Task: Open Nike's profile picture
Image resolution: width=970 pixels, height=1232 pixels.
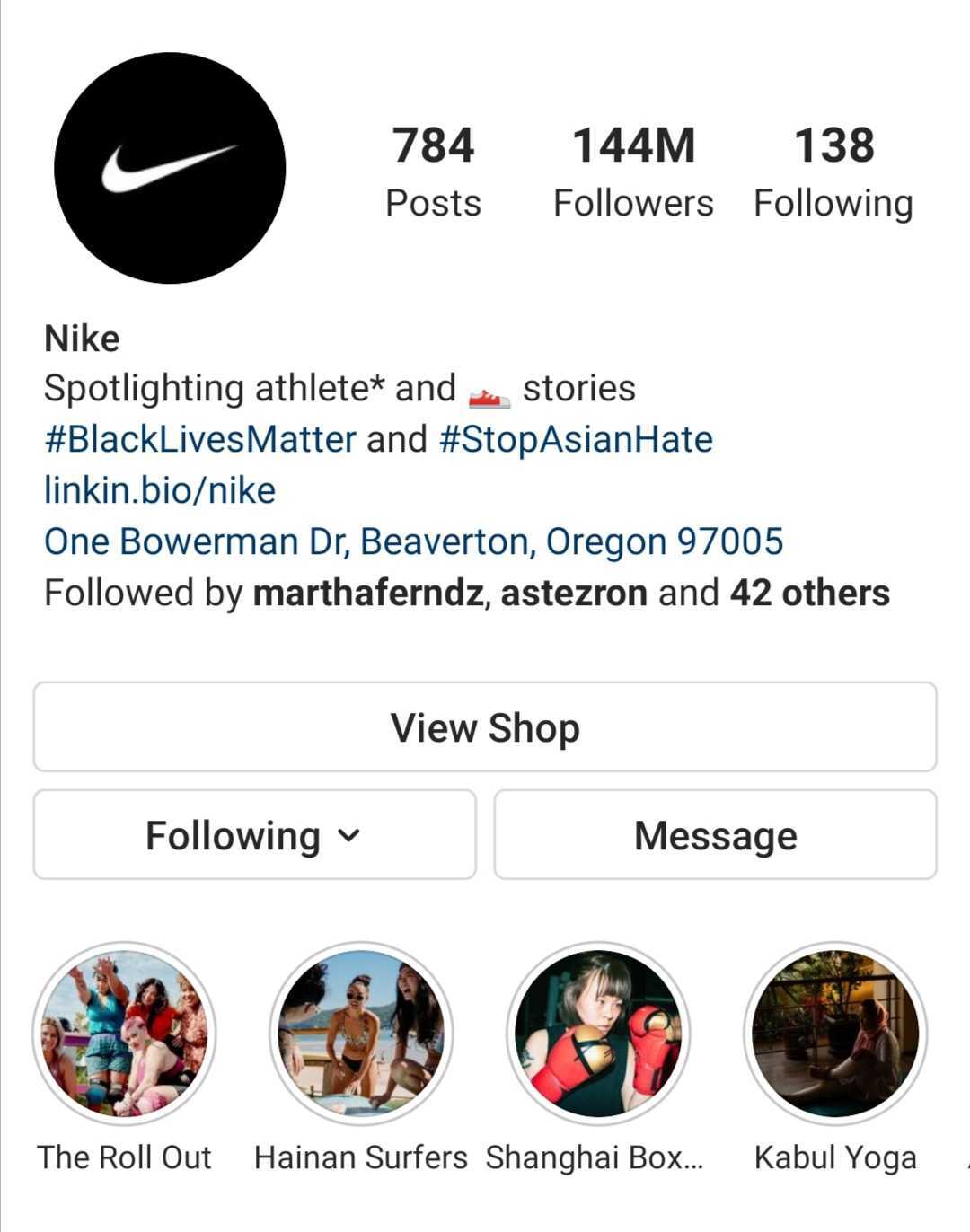Action: coord(170,168)
